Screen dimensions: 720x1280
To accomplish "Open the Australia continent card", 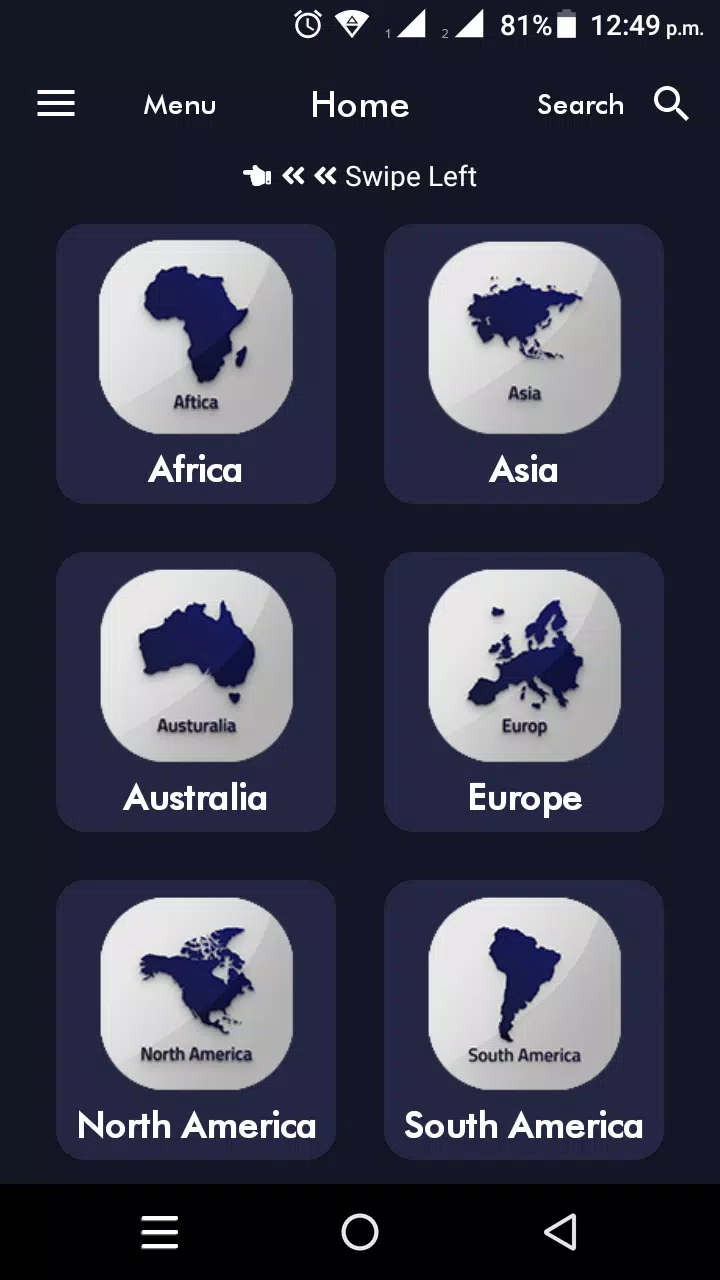I will [x=196, y=692].
